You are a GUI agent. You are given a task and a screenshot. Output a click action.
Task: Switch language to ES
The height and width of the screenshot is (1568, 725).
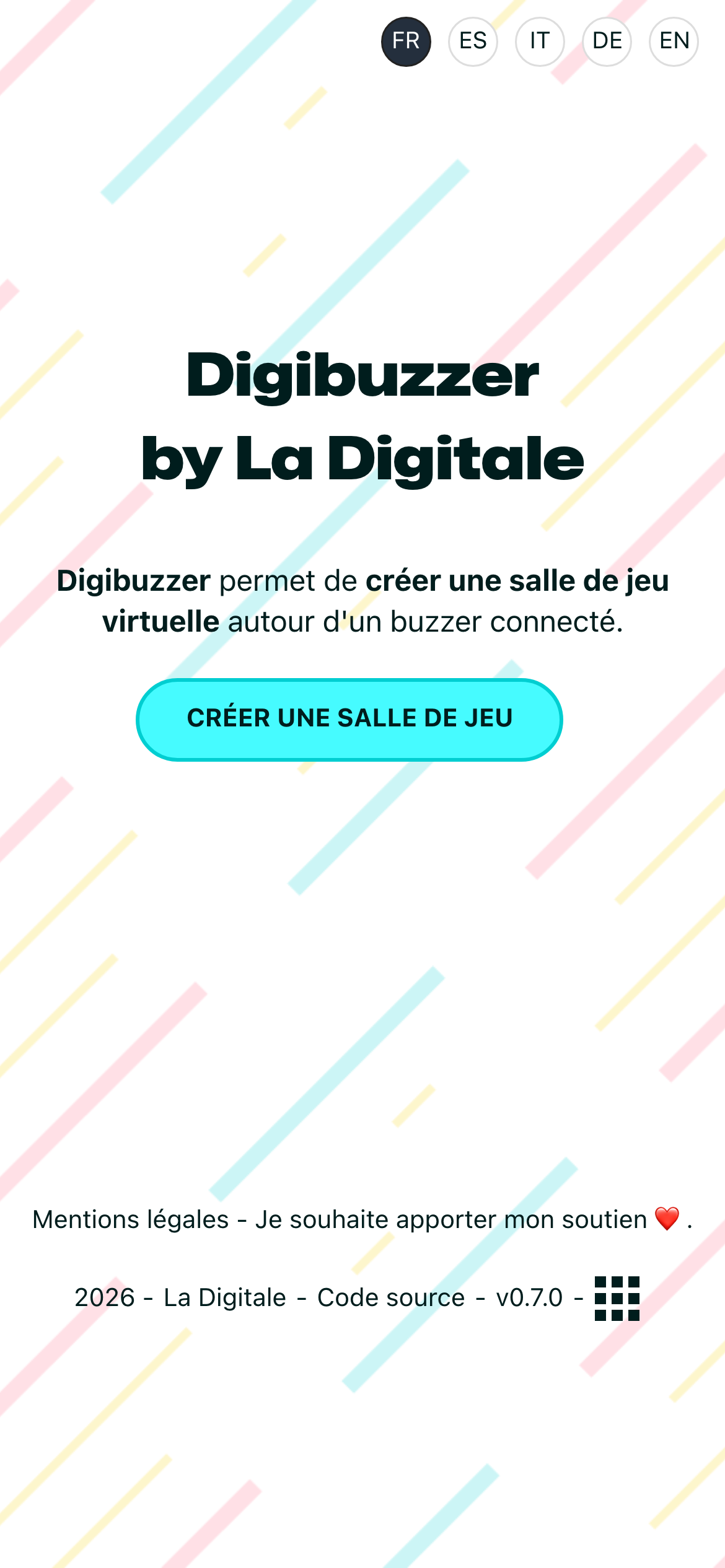473,41
